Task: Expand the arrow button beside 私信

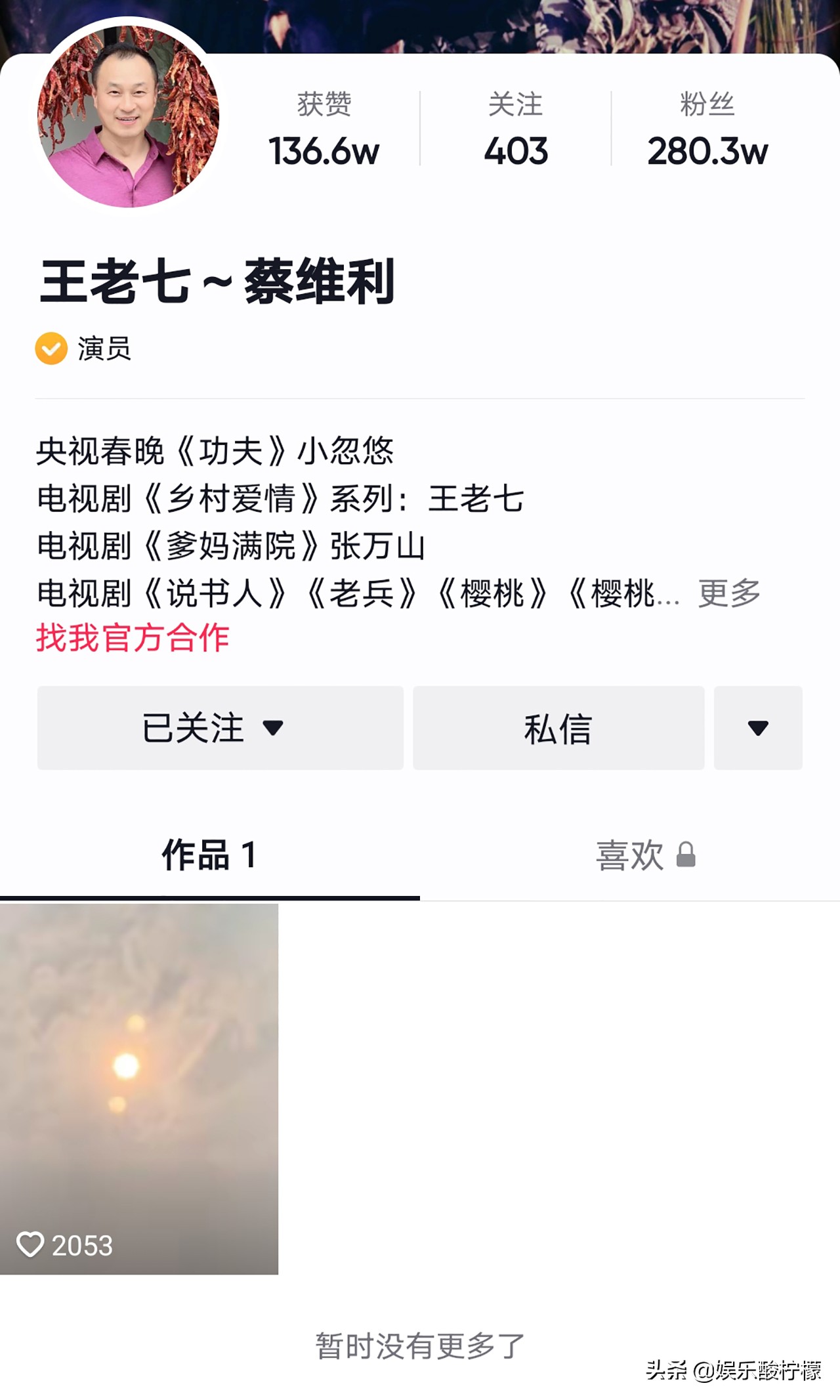Action: click(x=758, y=728)
